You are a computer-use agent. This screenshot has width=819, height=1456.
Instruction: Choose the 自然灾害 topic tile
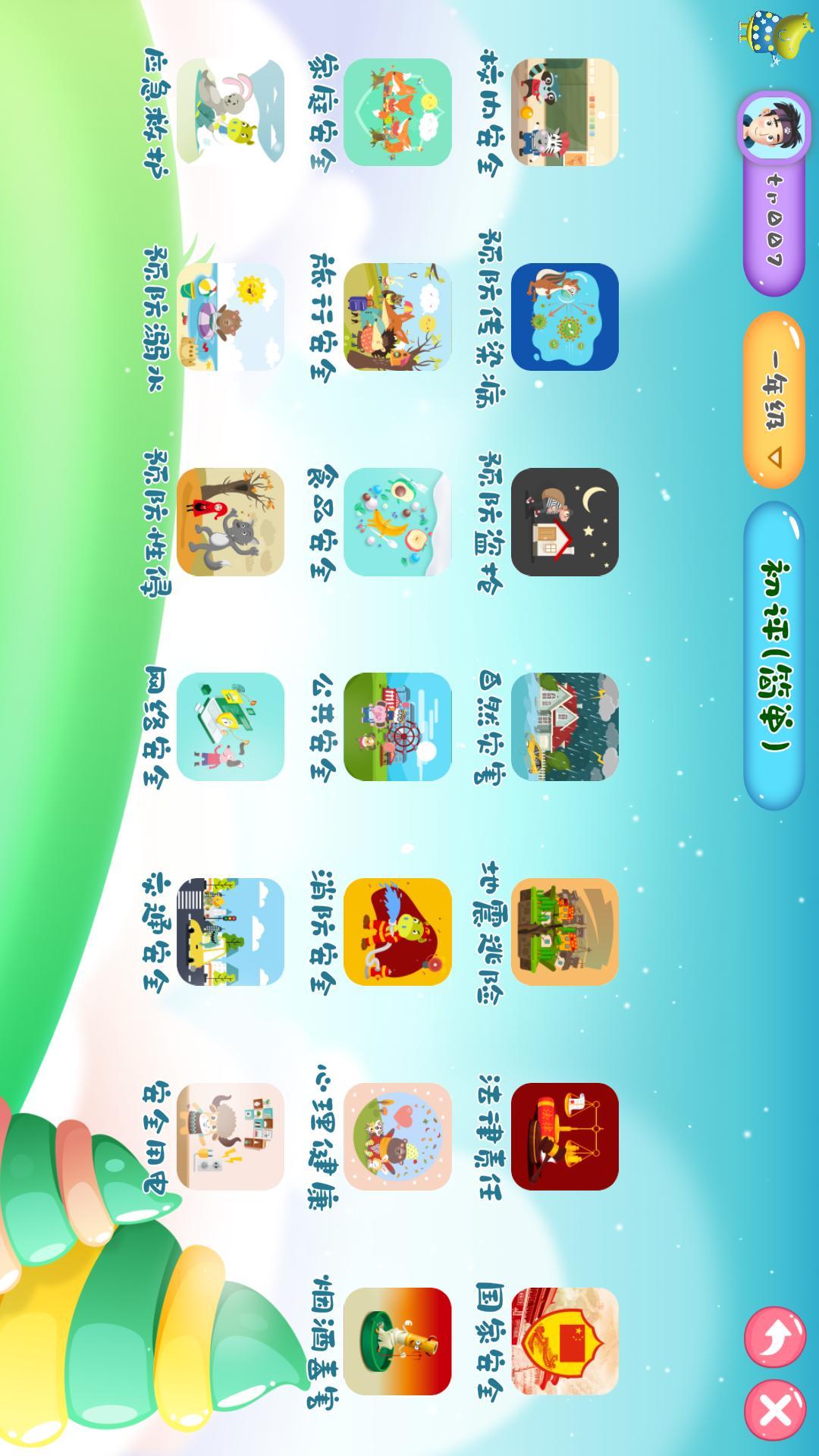(565, 726)
